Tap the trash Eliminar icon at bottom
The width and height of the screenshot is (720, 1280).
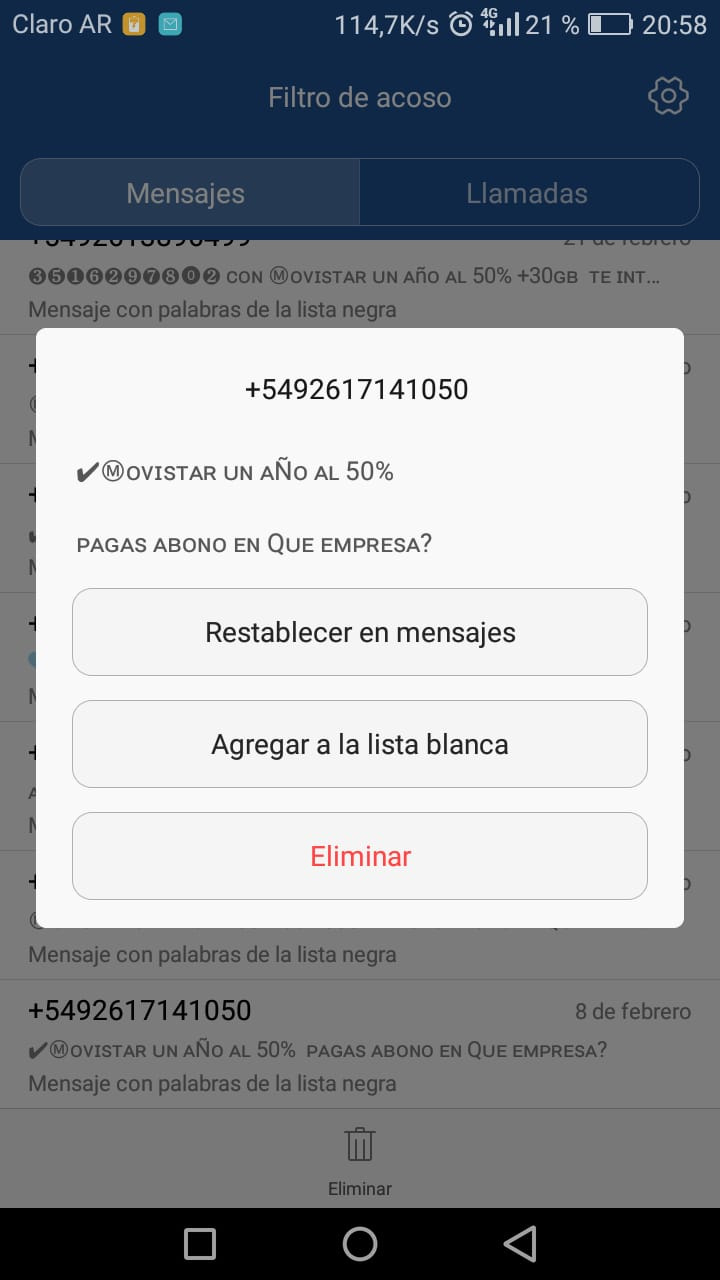360,1160
